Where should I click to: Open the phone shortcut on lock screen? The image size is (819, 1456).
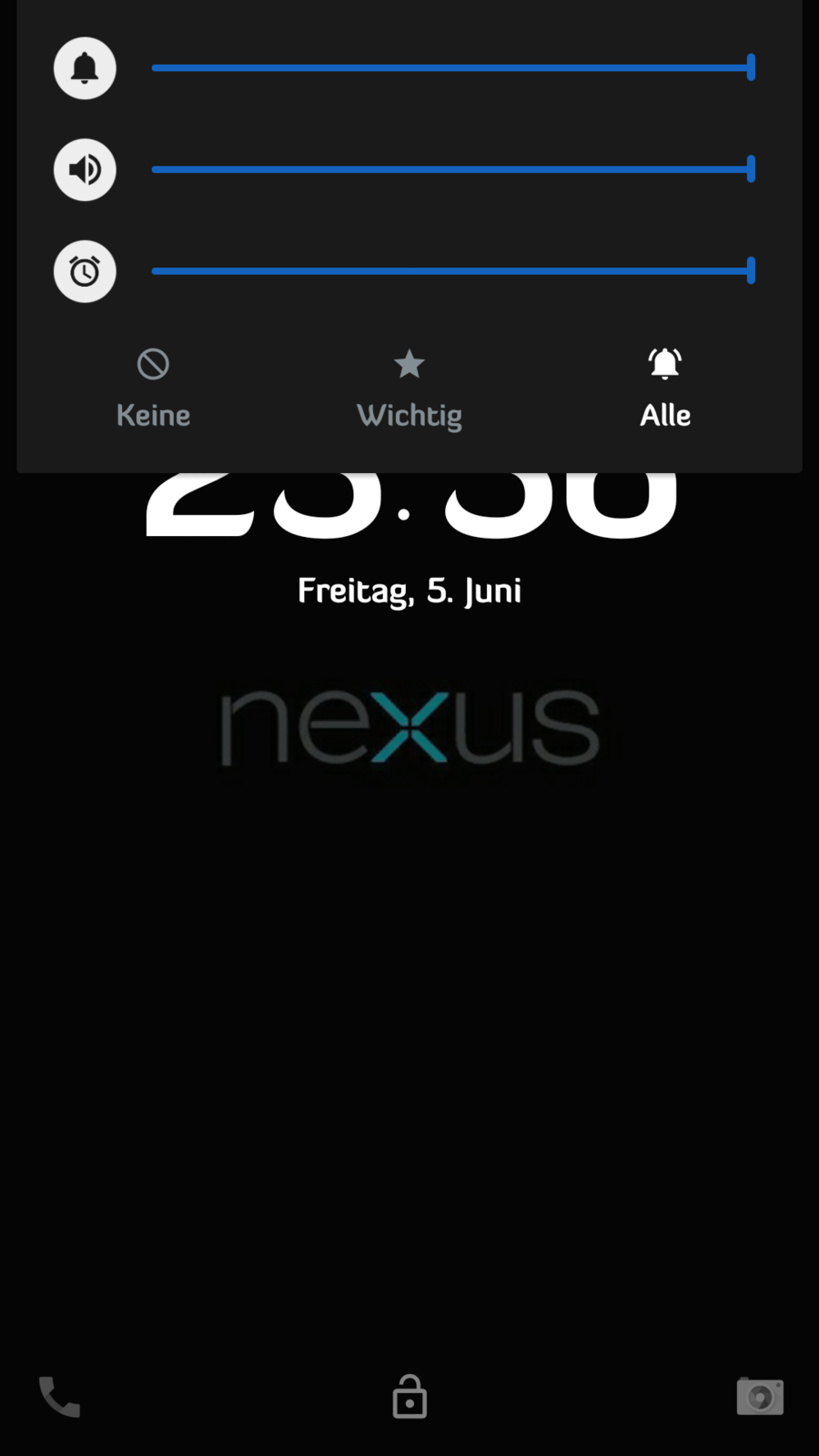pos(59,1397)
